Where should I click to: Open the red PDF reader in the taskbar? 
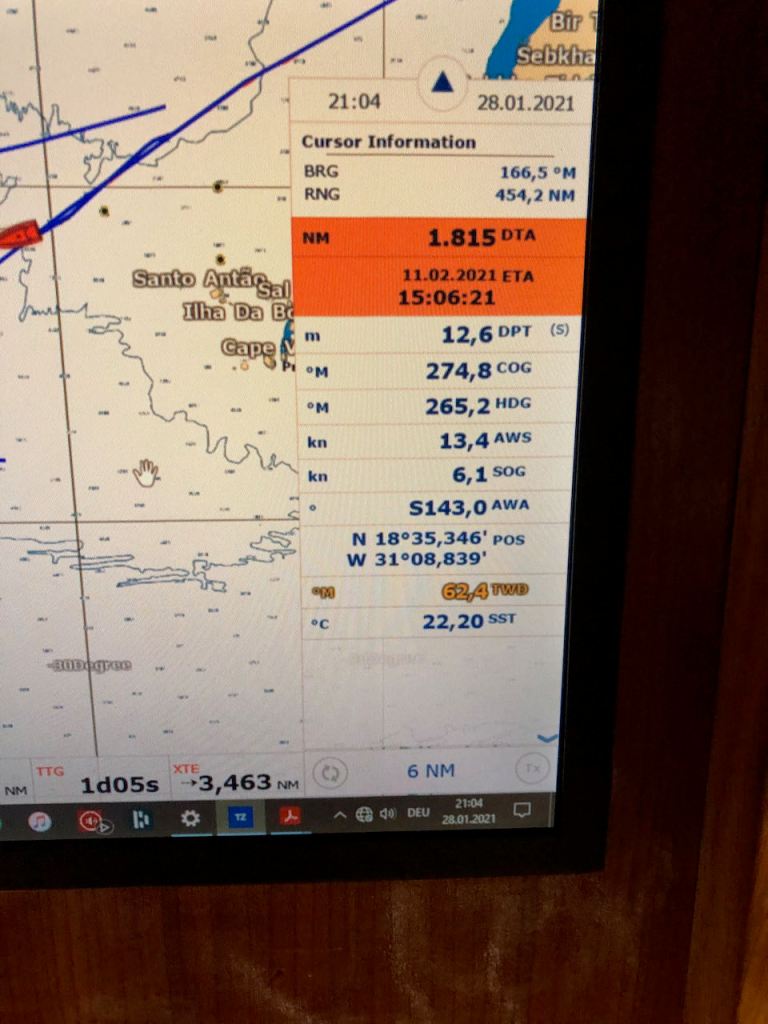pyautogui.click(x=289, y=816)
